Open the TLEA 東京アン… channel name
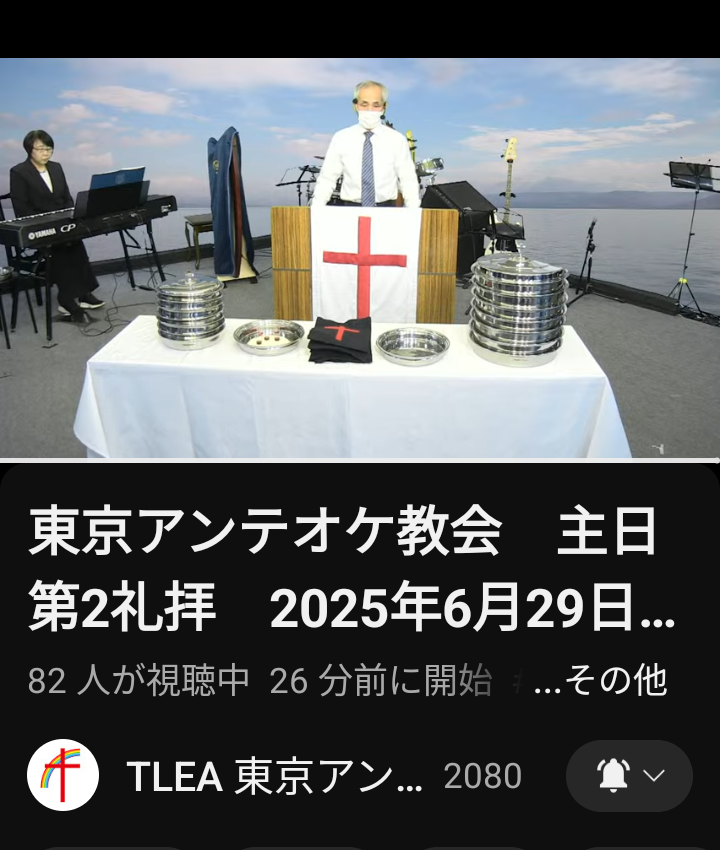 pyautogui.click(x=274, y=776)
